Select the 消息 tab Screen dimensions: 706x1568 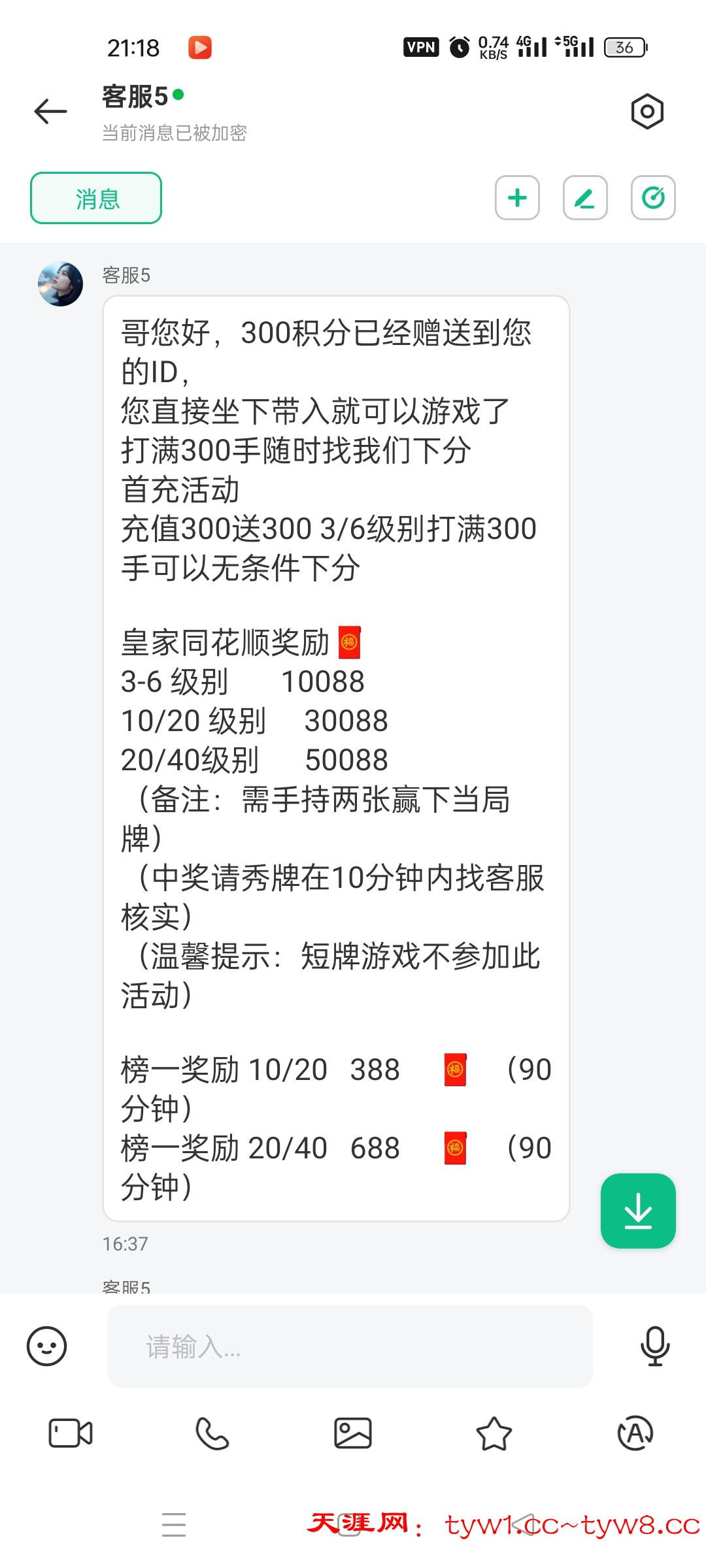click(96, 198)
